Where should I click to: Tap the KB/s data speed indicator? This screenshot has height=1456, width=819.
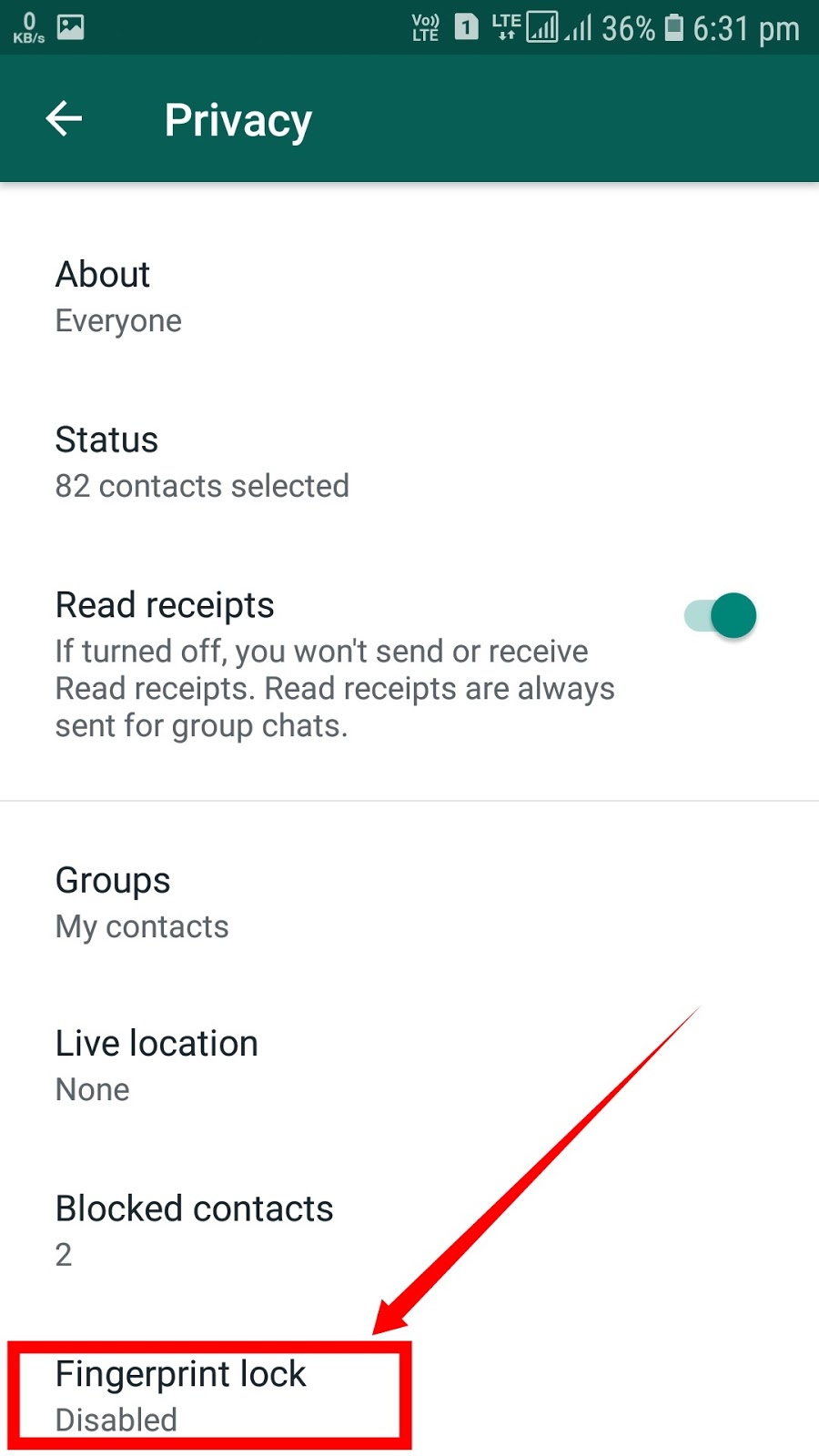(x=27, y=25)
